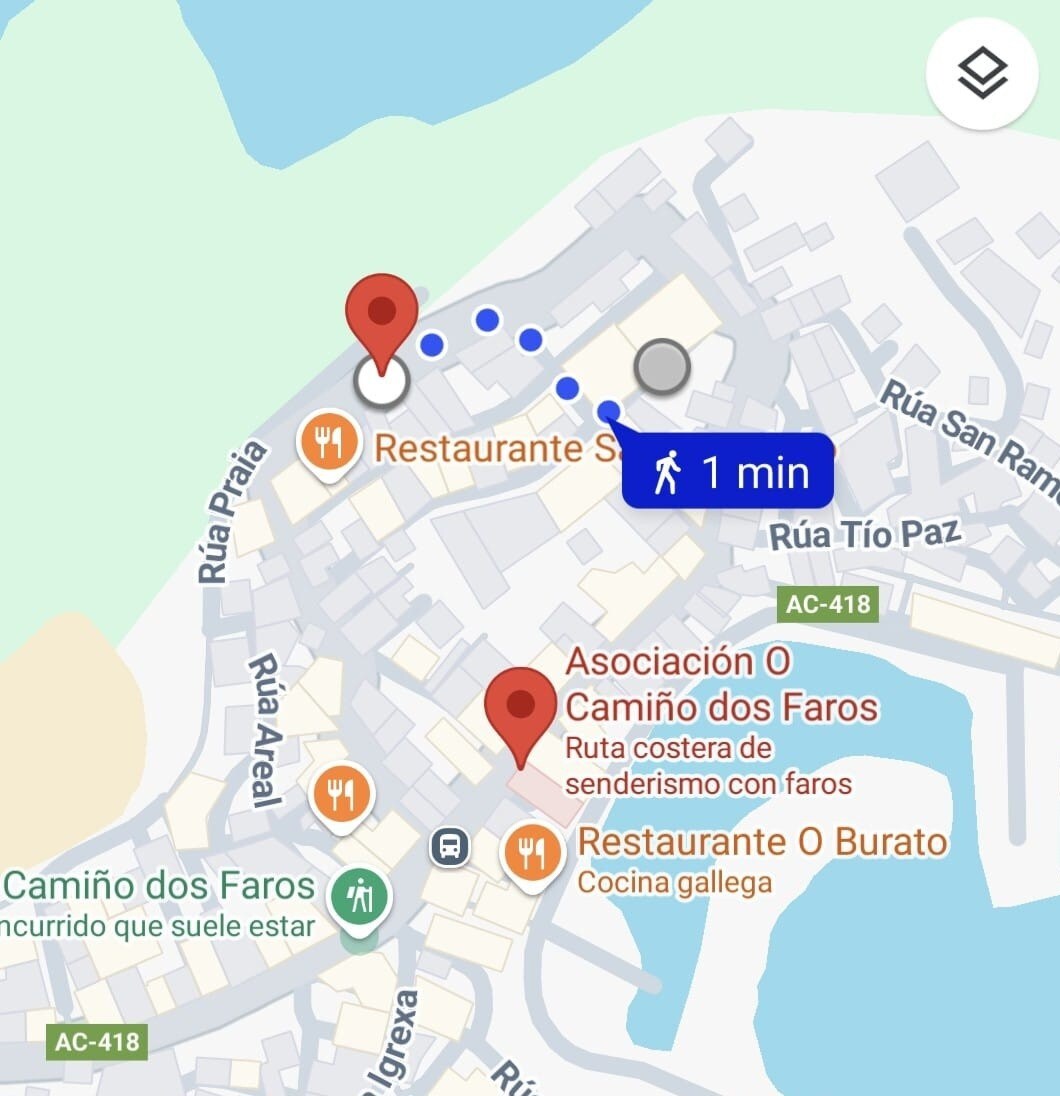Tap the restaurant marker beside Rúa Areal
The image size is (1060, 1096).
coord(342,795)
